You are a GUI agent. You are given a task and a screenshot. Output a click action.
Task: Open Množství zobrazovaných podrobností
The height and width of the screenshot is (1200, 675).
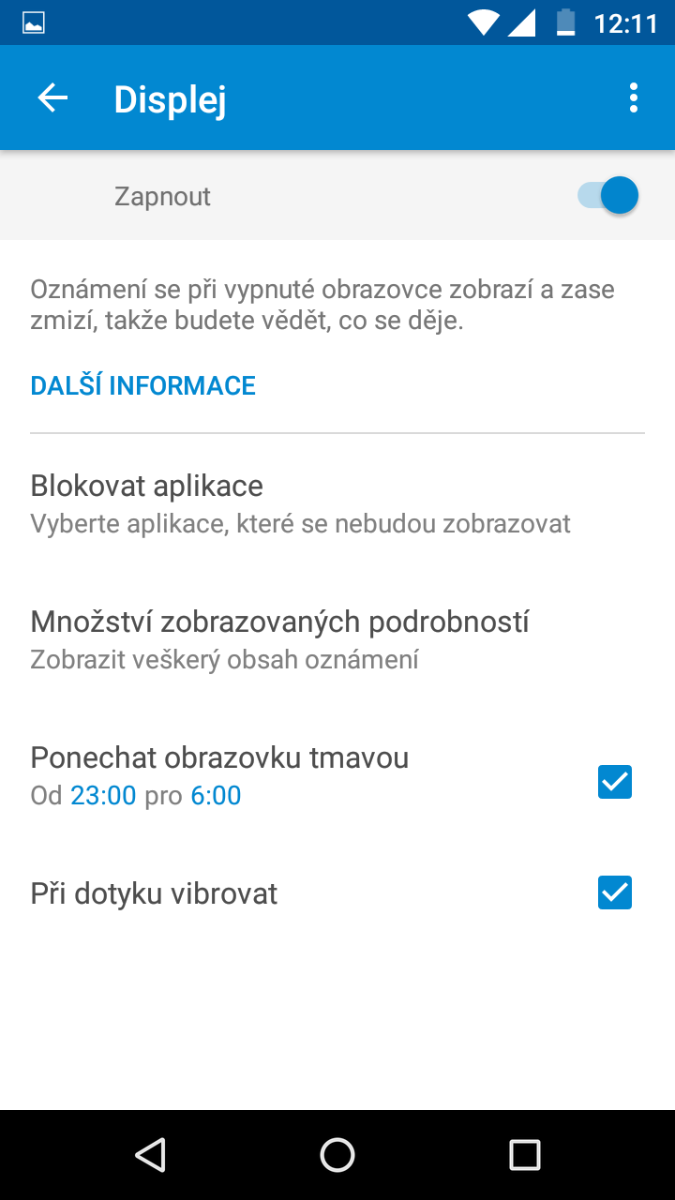[x=300, y=639]
